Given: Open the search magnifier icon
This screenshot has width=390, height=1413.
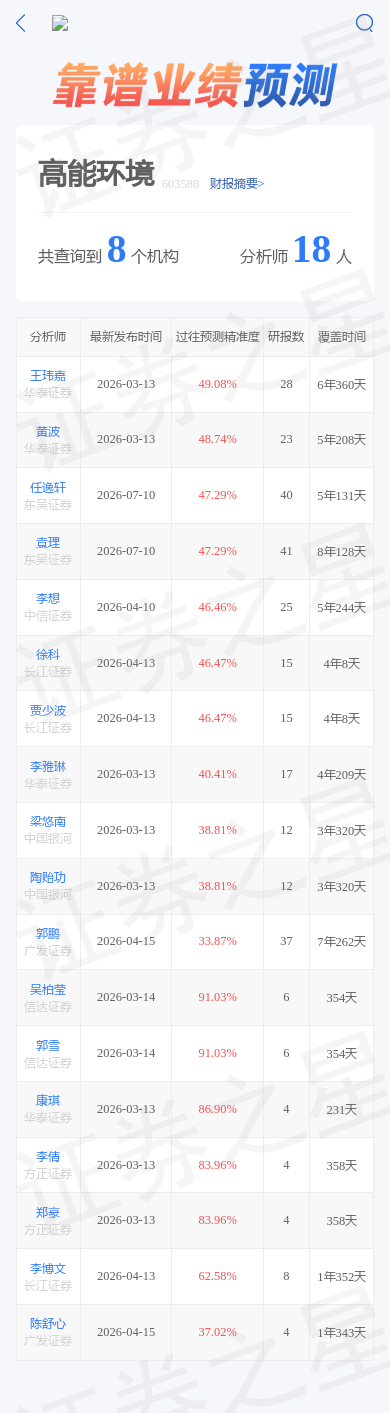Looking at the screenshot, I should pos(365,23).
